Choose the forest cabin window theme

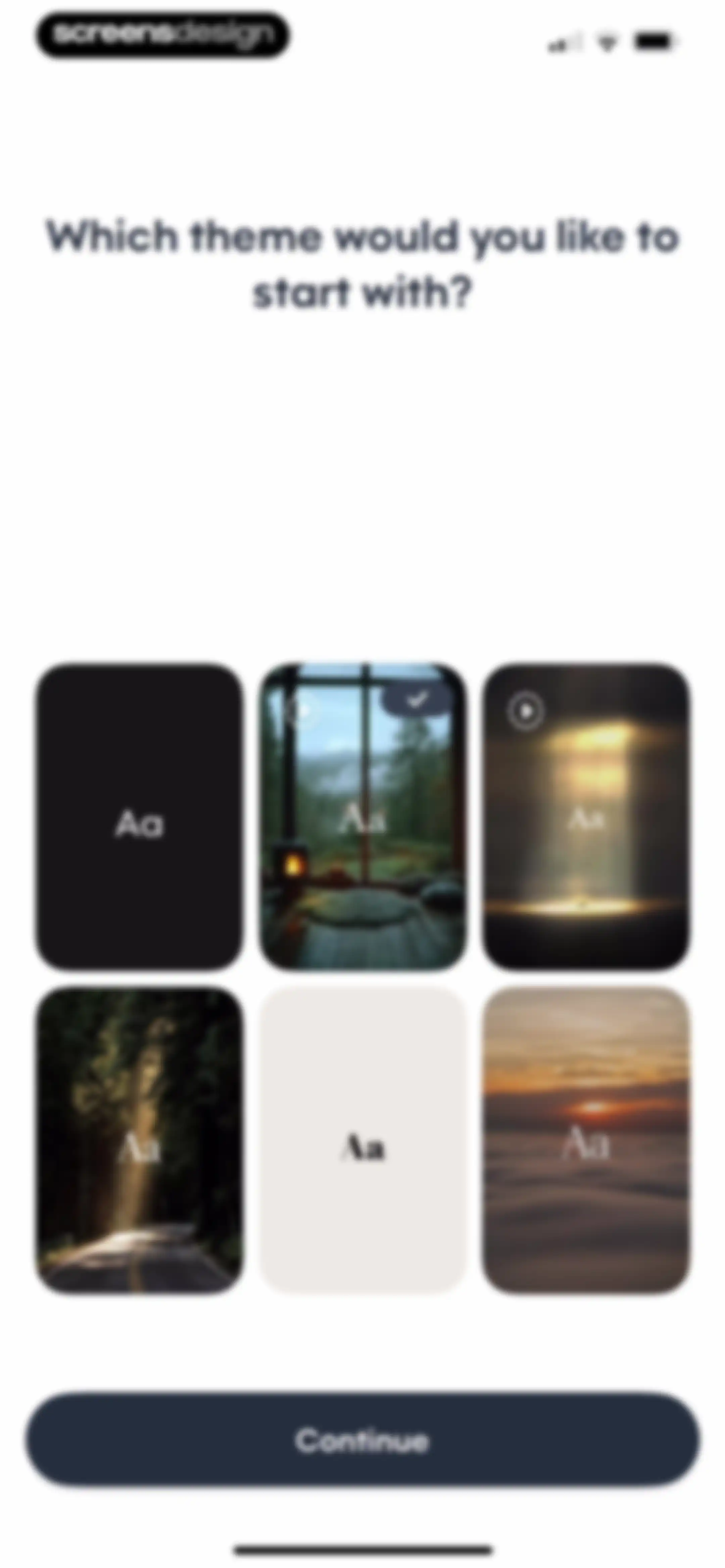(363, 817)
